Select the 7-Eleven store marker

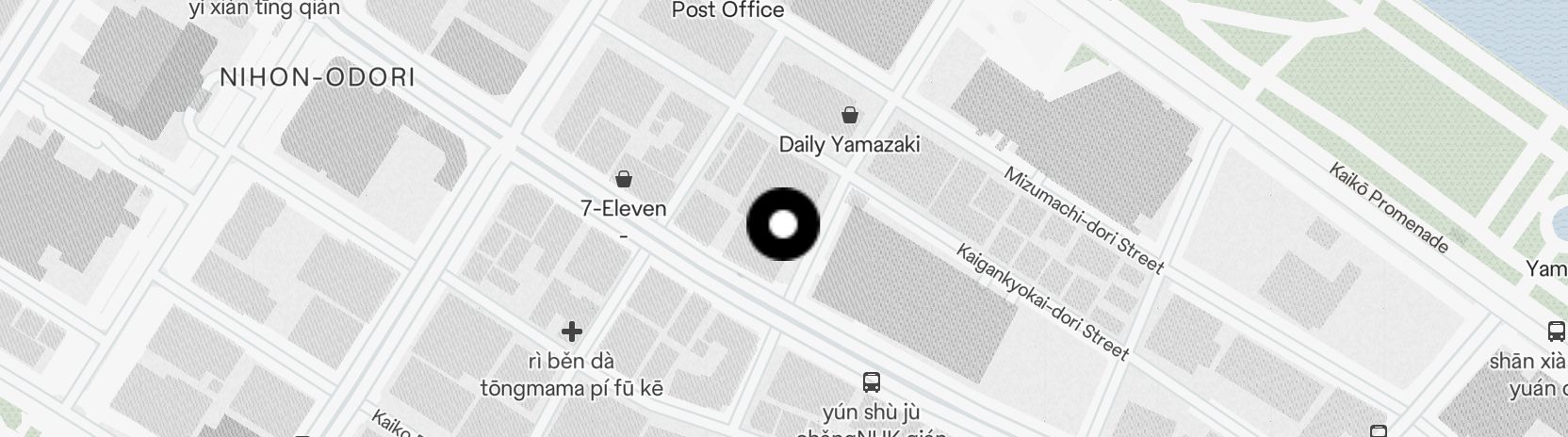(623, 179)
